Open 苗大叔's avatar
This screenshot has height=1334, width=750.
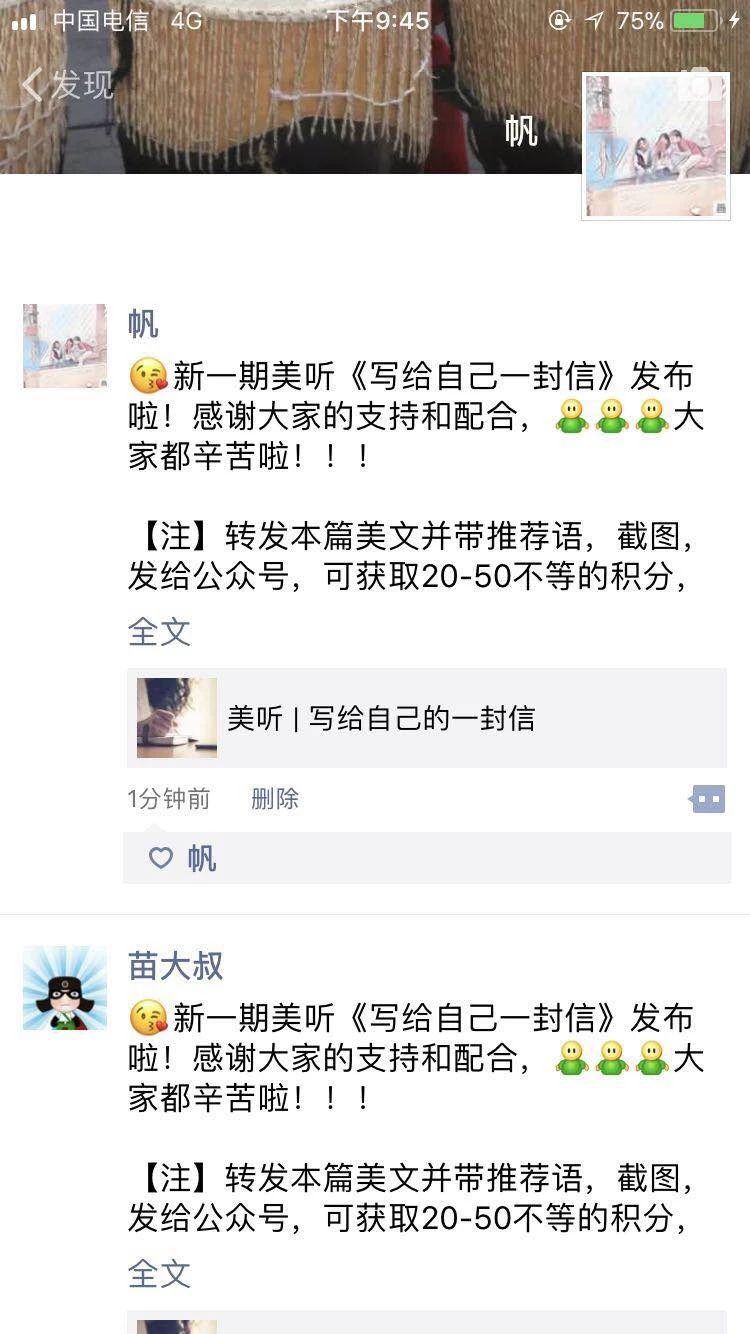click(65, 988)
